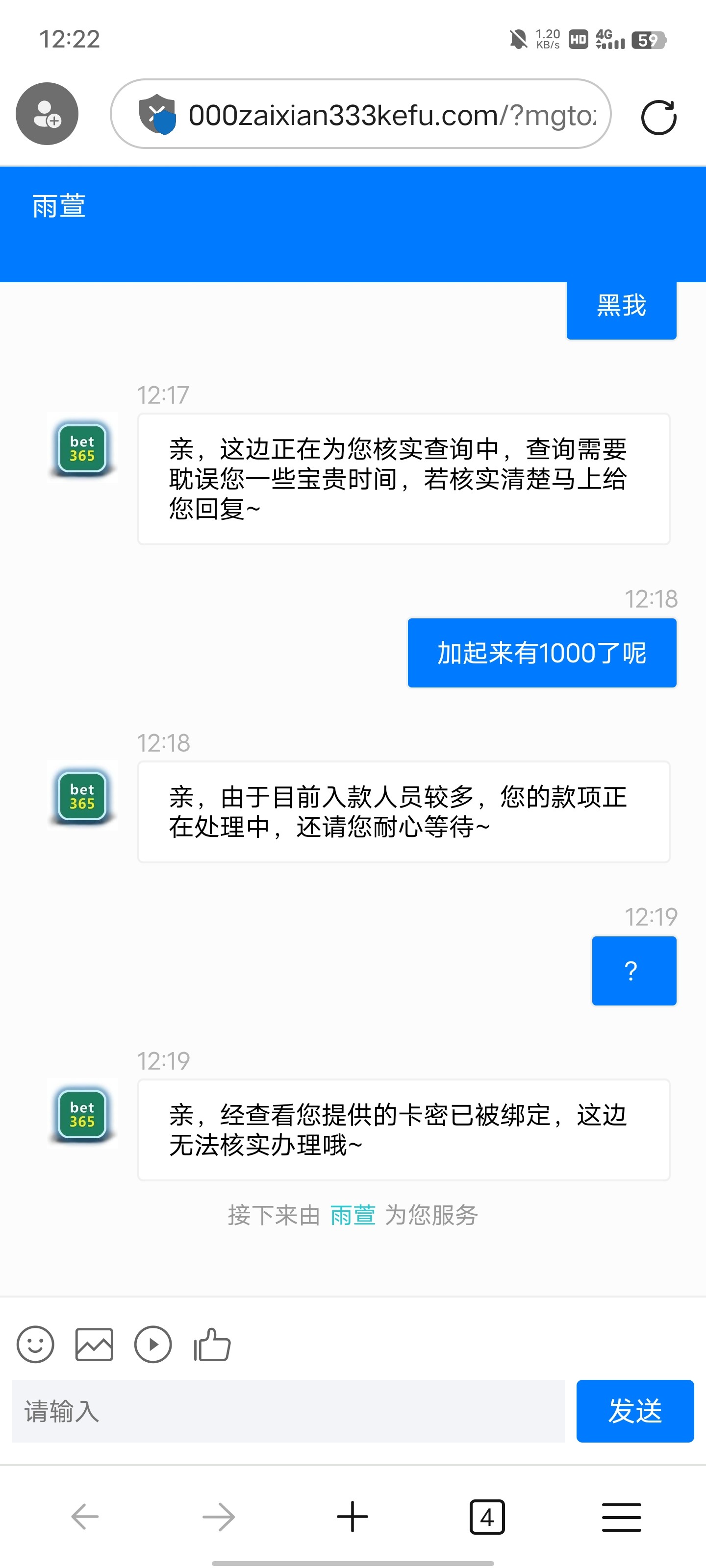Select the image upload icon
This screenshot has width=706, height=1568.
click(x=95, y=1345)
